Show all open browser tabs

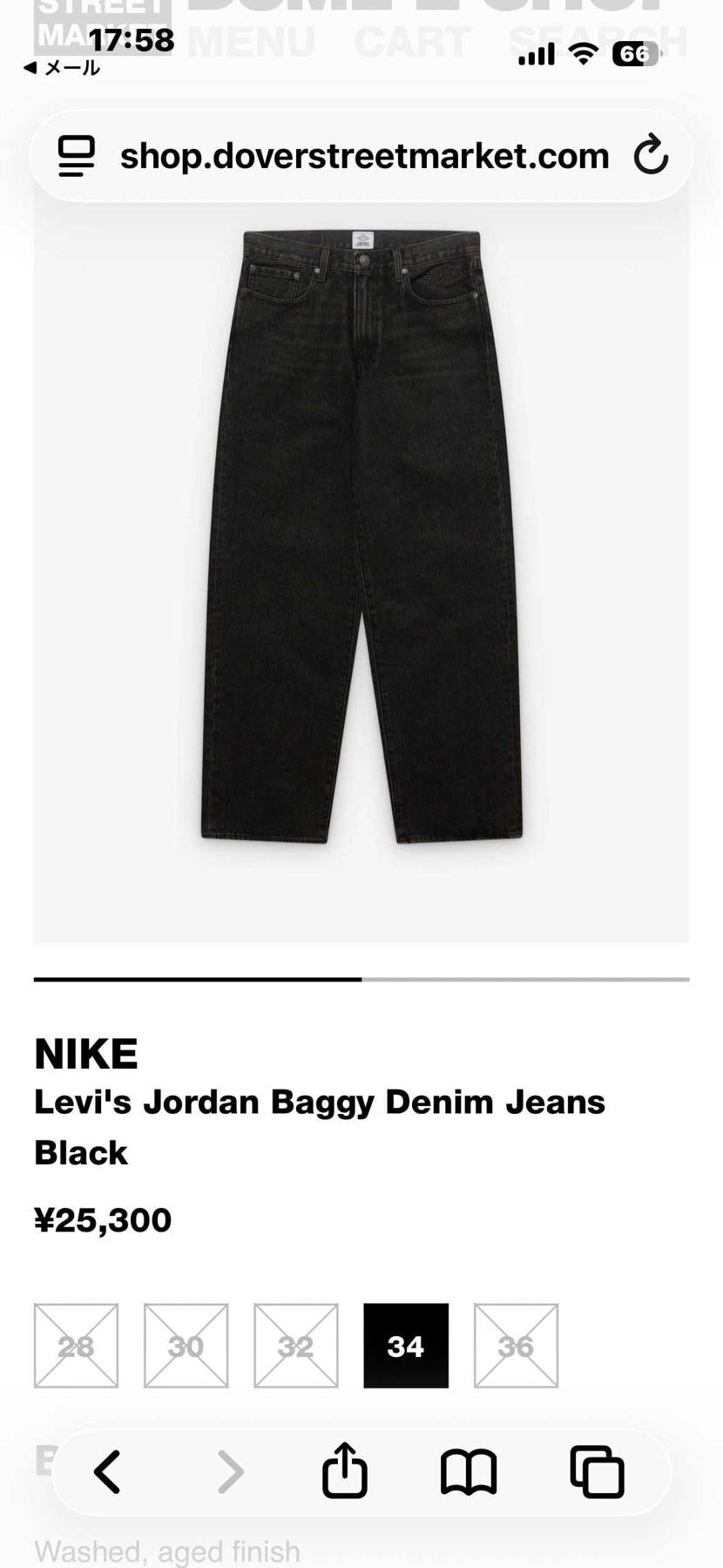click(597, 1472)
